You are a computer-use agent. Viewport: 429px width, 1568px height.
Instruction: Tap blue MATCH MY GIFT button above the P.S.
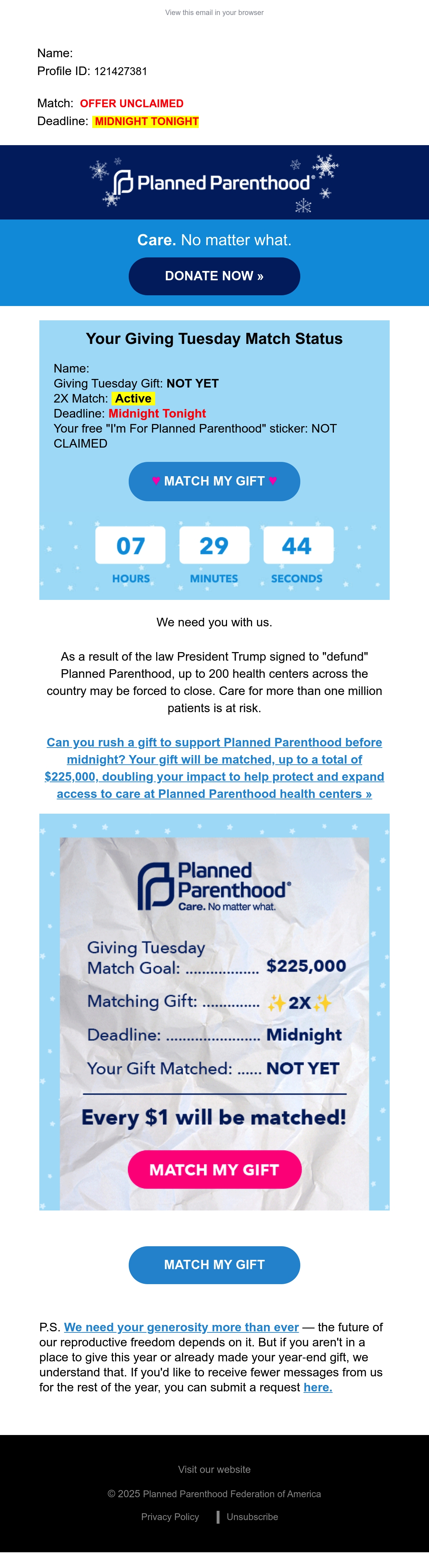[x=214, y=1264]
